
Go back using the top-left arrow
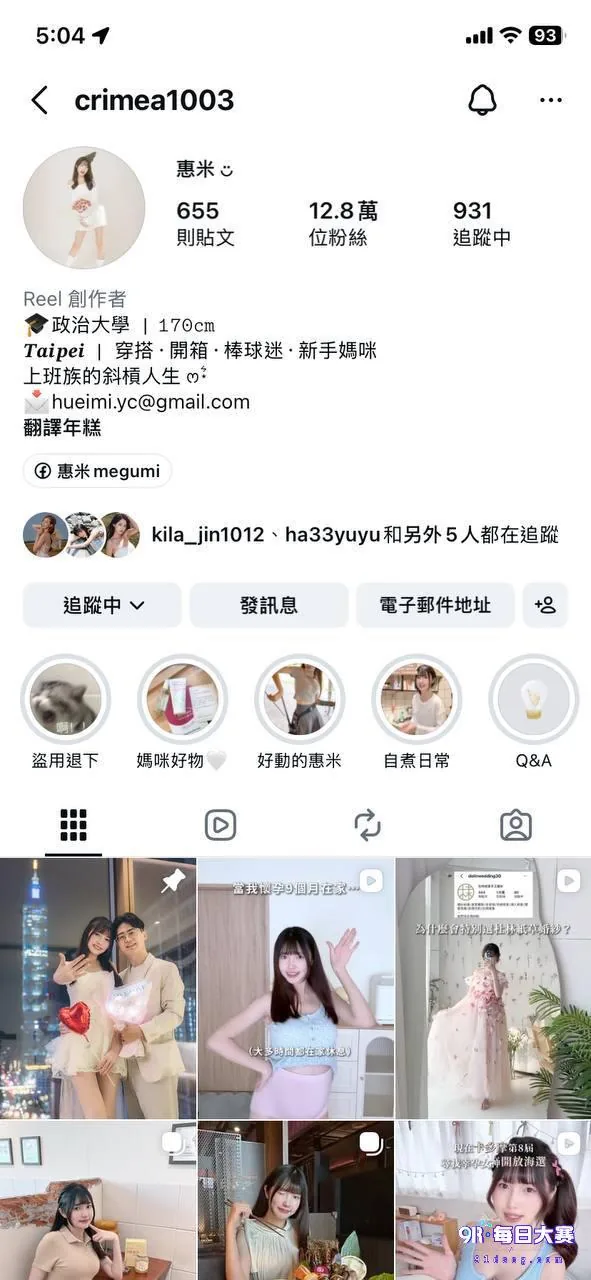click(39, 100)
